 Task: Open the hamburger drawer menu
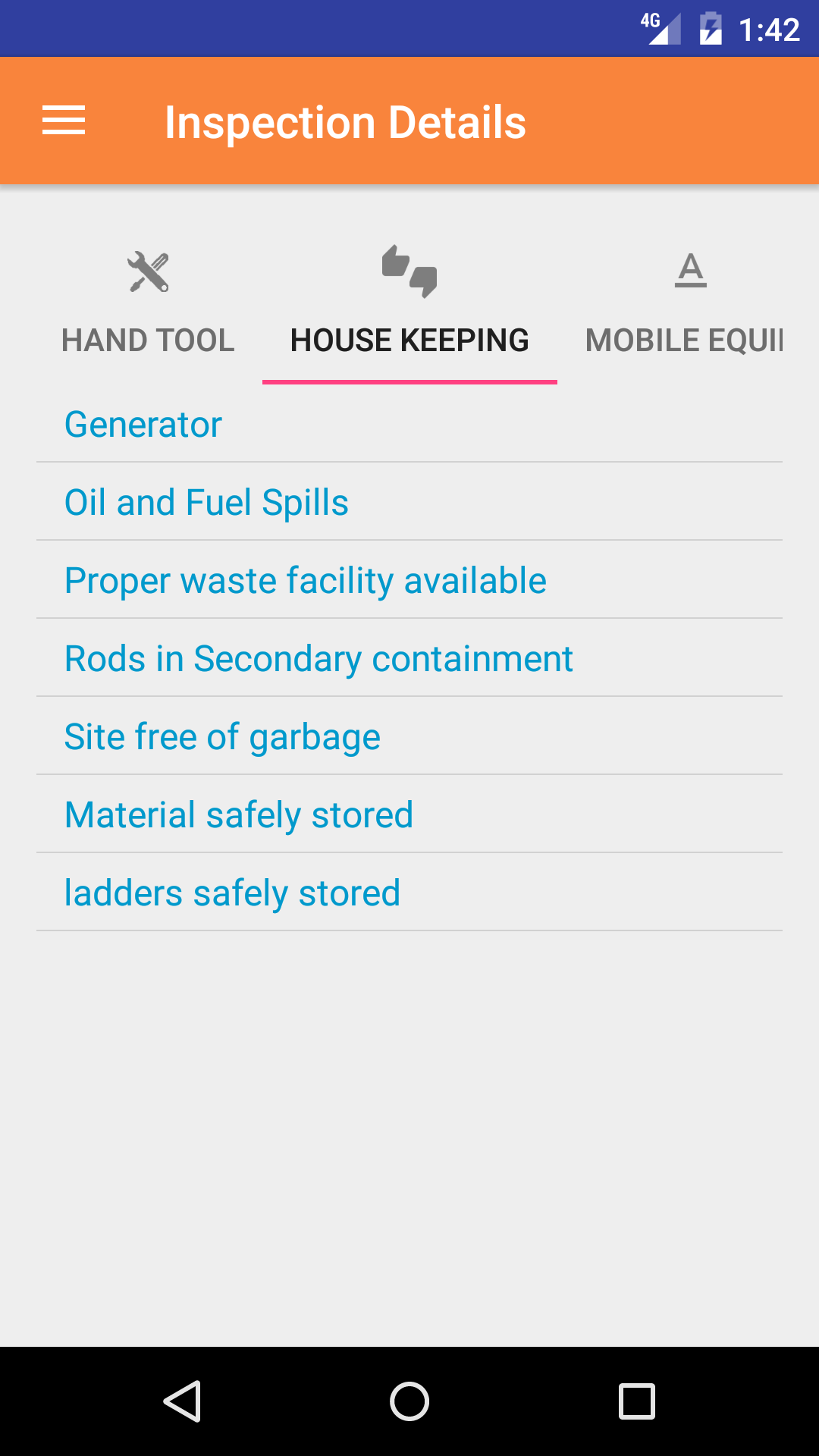pos(64,121)
